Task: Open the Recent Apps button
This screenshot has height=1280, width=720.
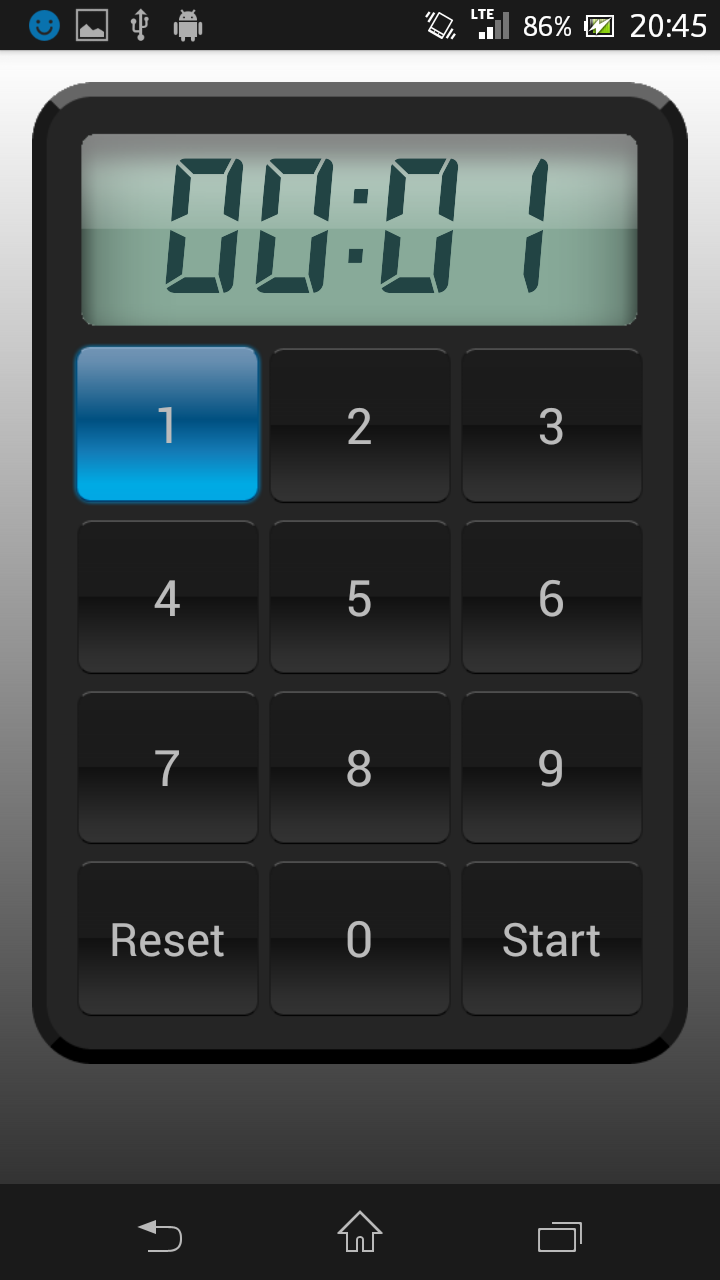Action: [x=560, y=1236]
